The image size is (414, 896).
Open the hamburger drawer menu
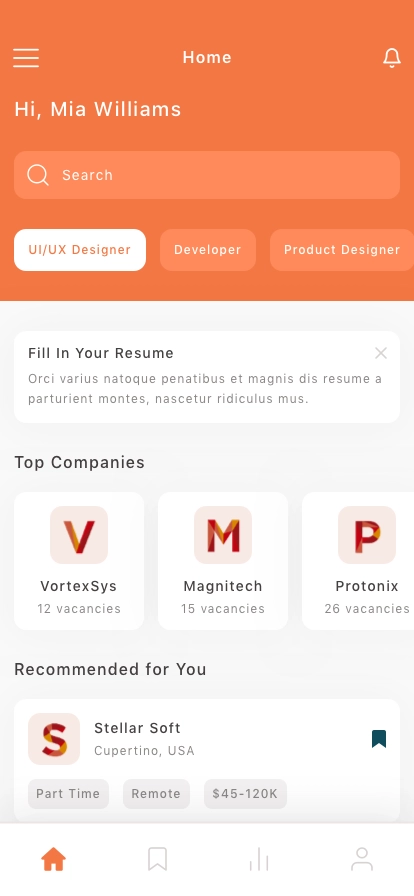point(26,58)
